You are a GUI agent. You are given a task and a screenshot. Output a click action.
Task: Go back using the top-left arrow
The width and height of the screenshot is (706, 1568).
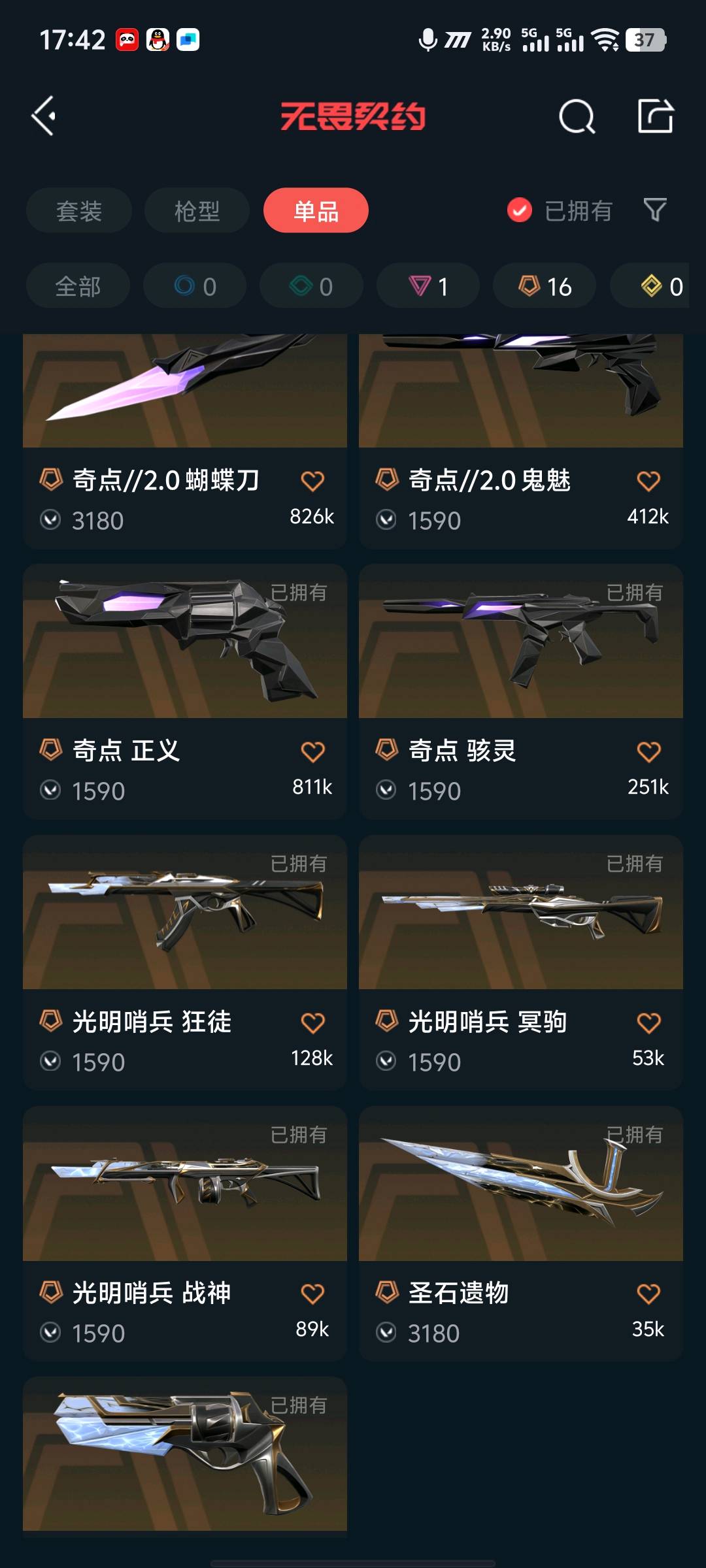(x=44, y=116)
